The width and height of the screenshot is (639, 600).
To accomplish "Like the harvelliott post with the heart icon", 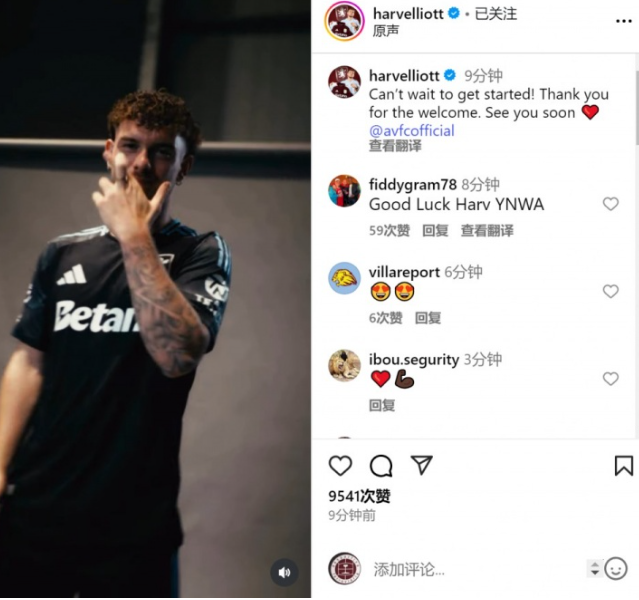I will coord(341,466).
